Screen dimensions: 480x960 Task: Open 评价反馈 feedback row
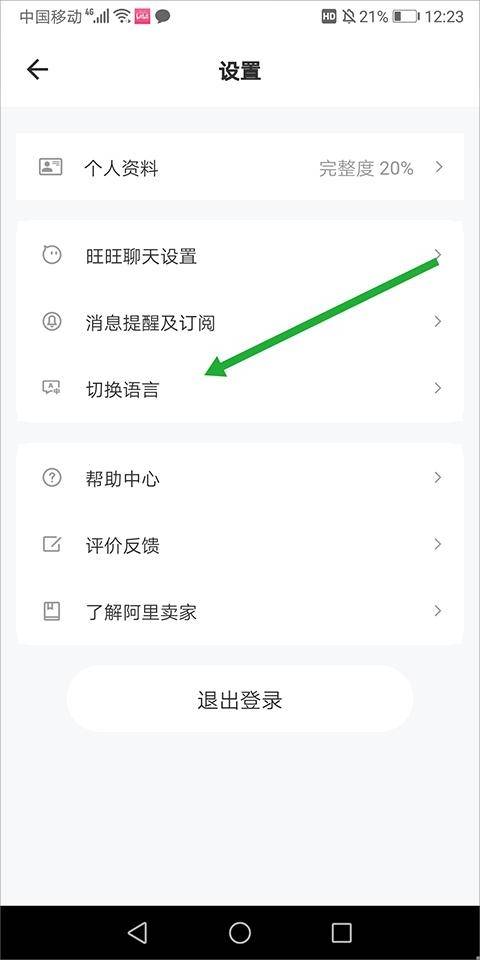point(239,545)
